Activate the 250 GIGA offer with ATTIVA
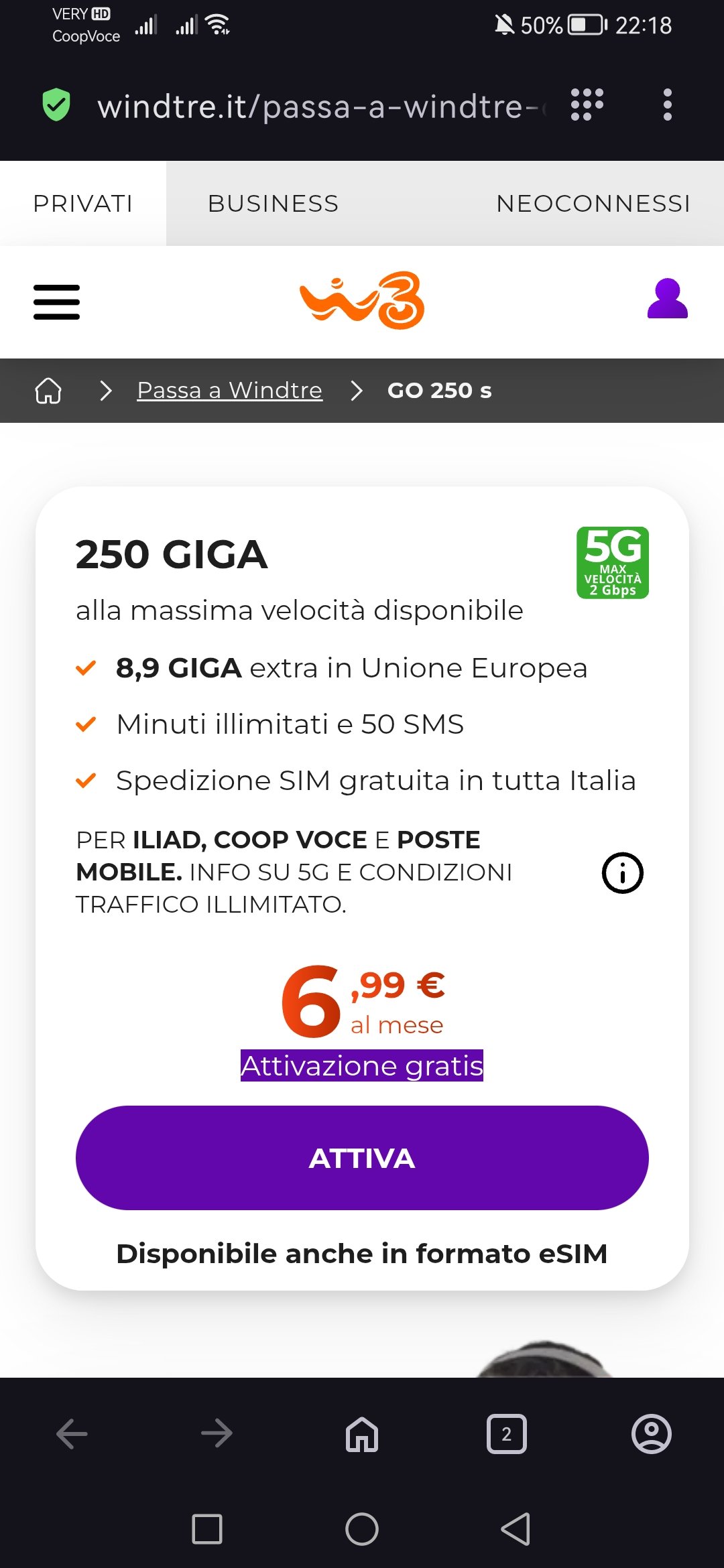 362,1158
